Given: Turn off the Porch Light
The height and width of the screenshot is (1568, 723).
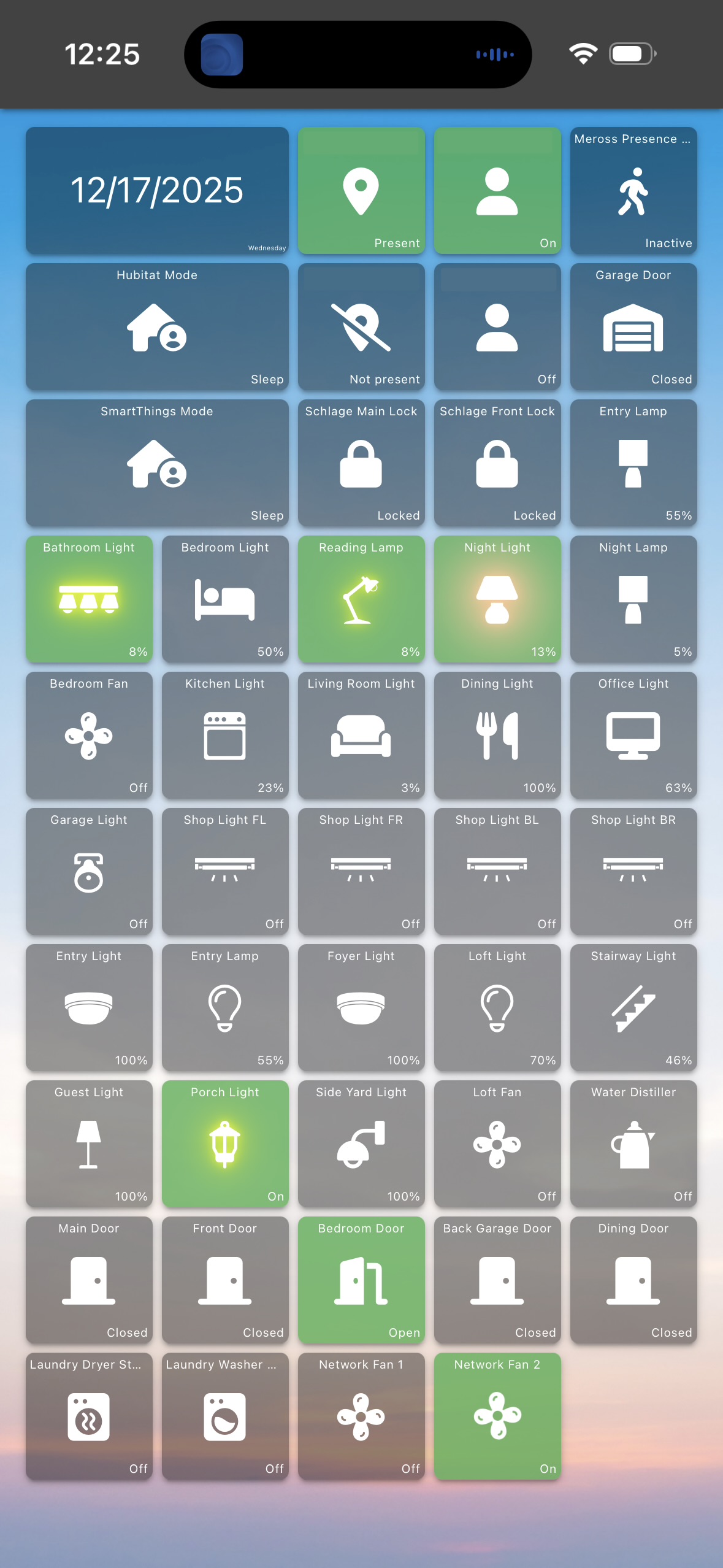Looking at the screenshot, I should (225, 1144).
